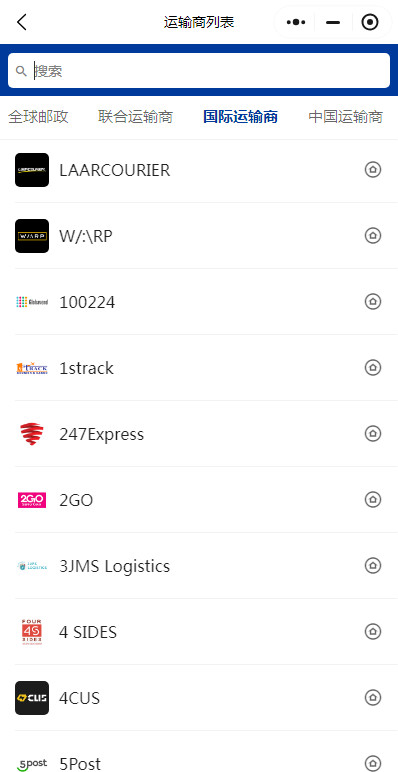Switch to the 全球邮政 tab
Viewport: 398px width, 772px height.
tap(38, 117)
